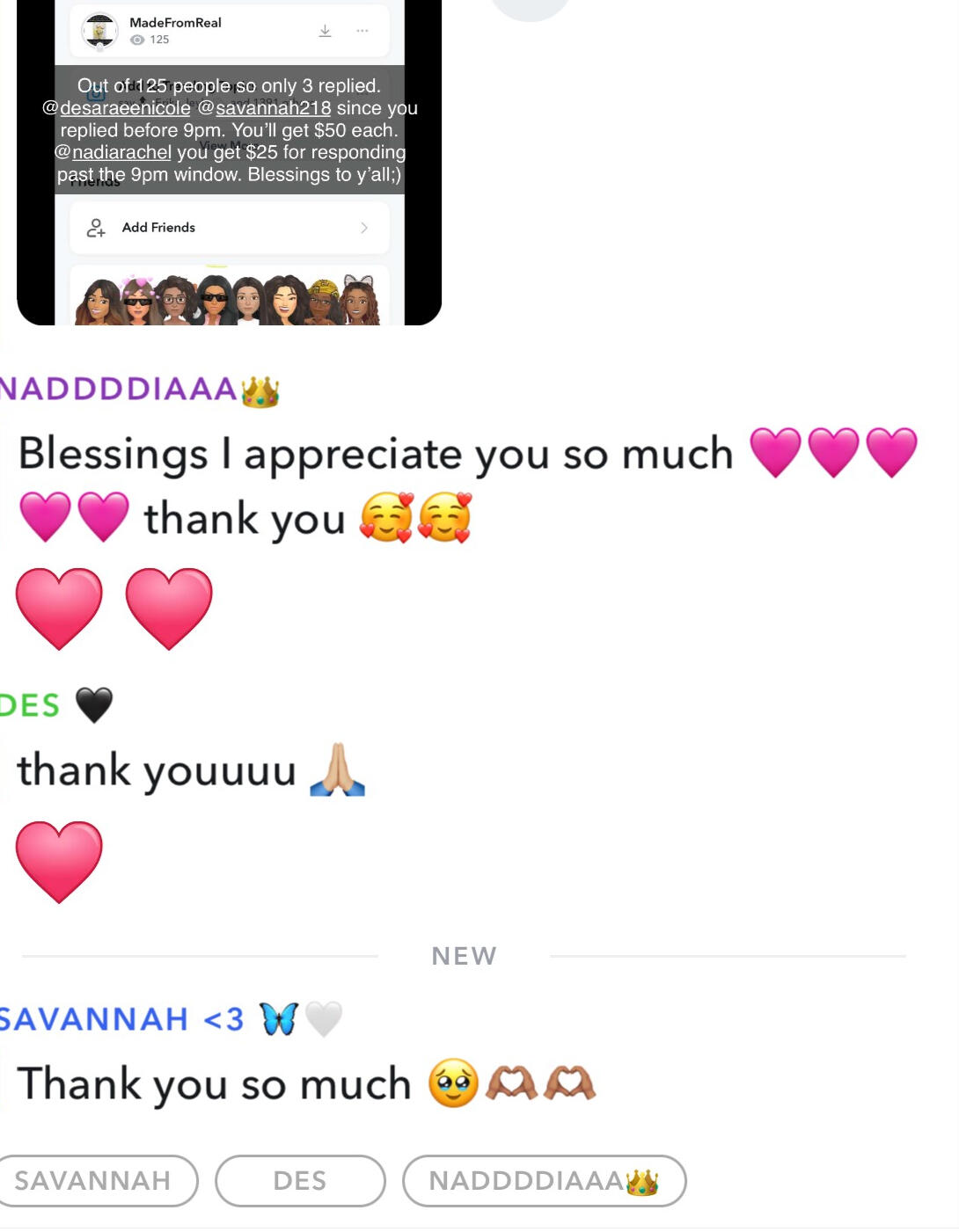The height and width of the screenshot is (1232, 959).
Task: Open the shared MadeFromReal snap image
Action: coord(229,163)
